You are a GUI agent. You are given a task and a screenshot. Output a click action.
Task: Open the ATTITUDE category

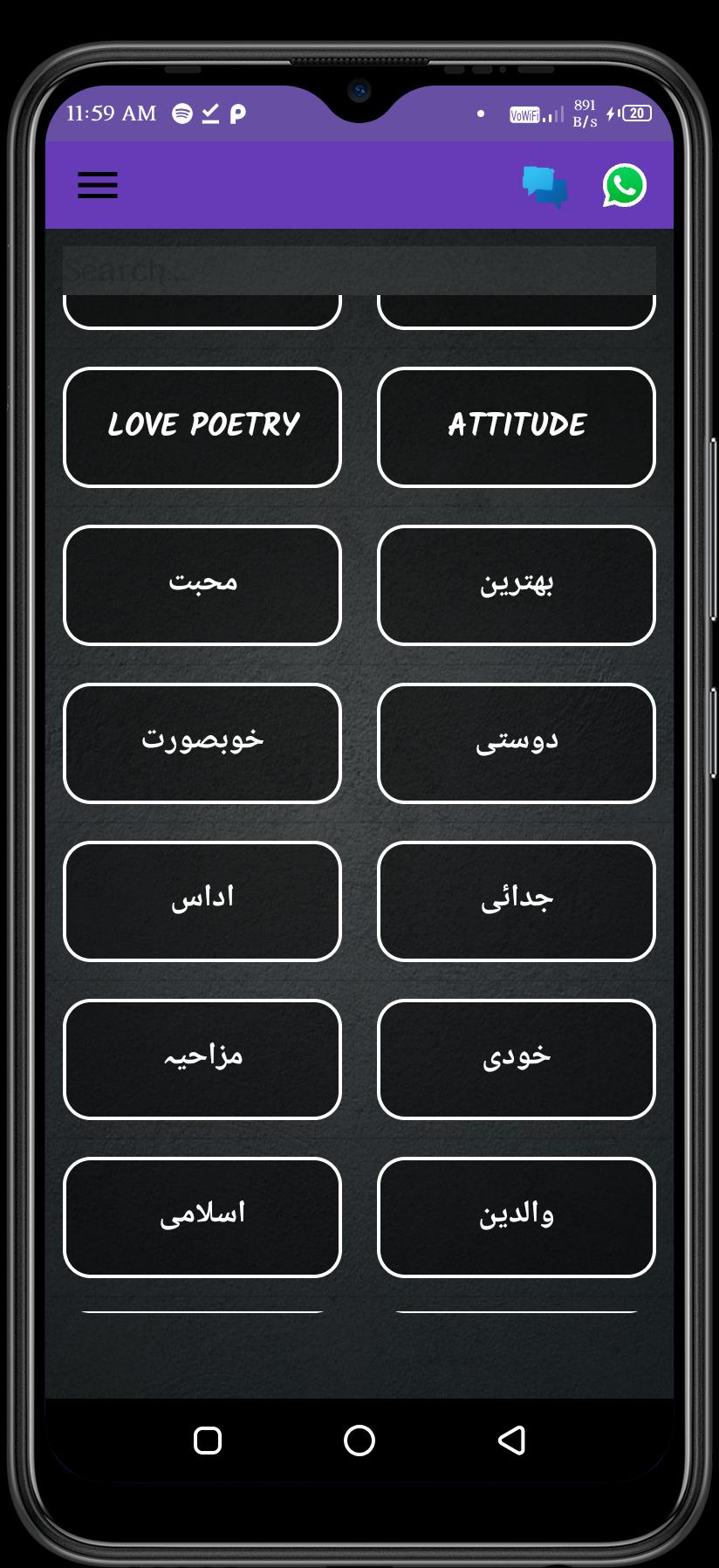pos(517,427)
